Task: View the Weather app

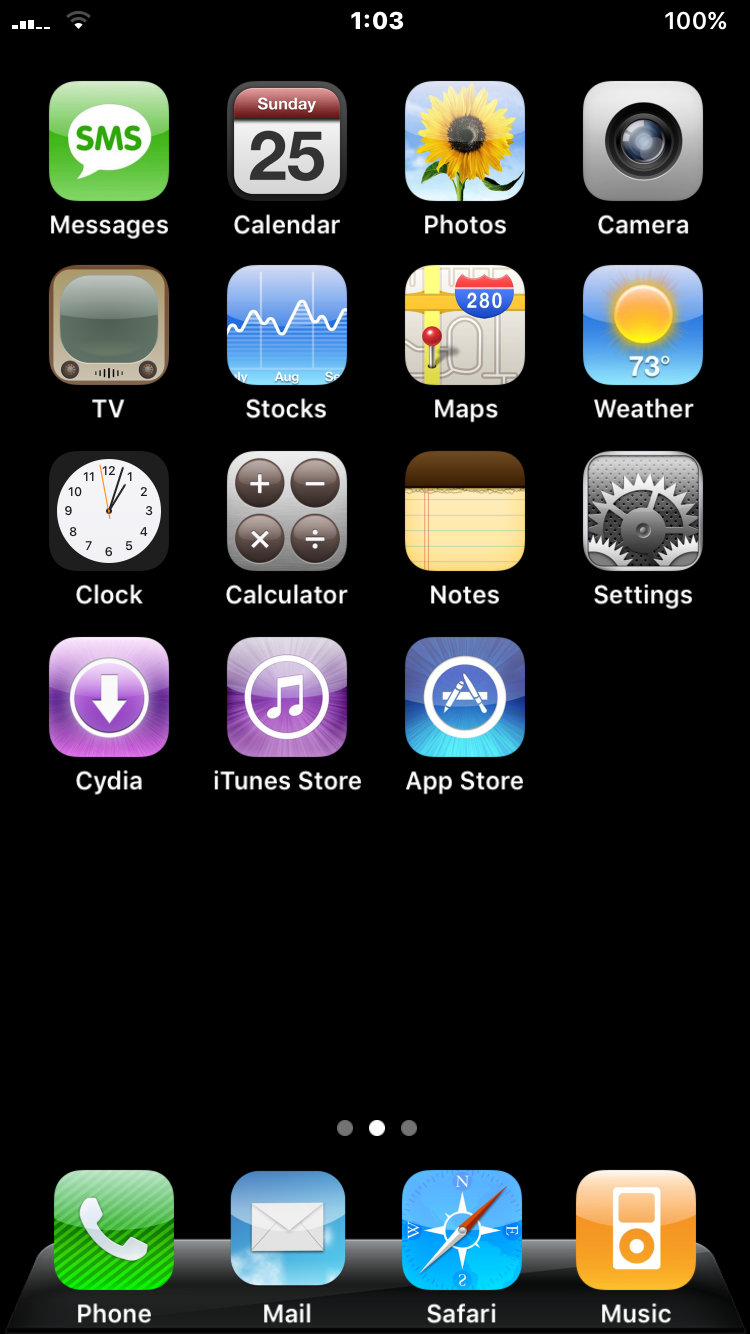Action: coord(643,325)
